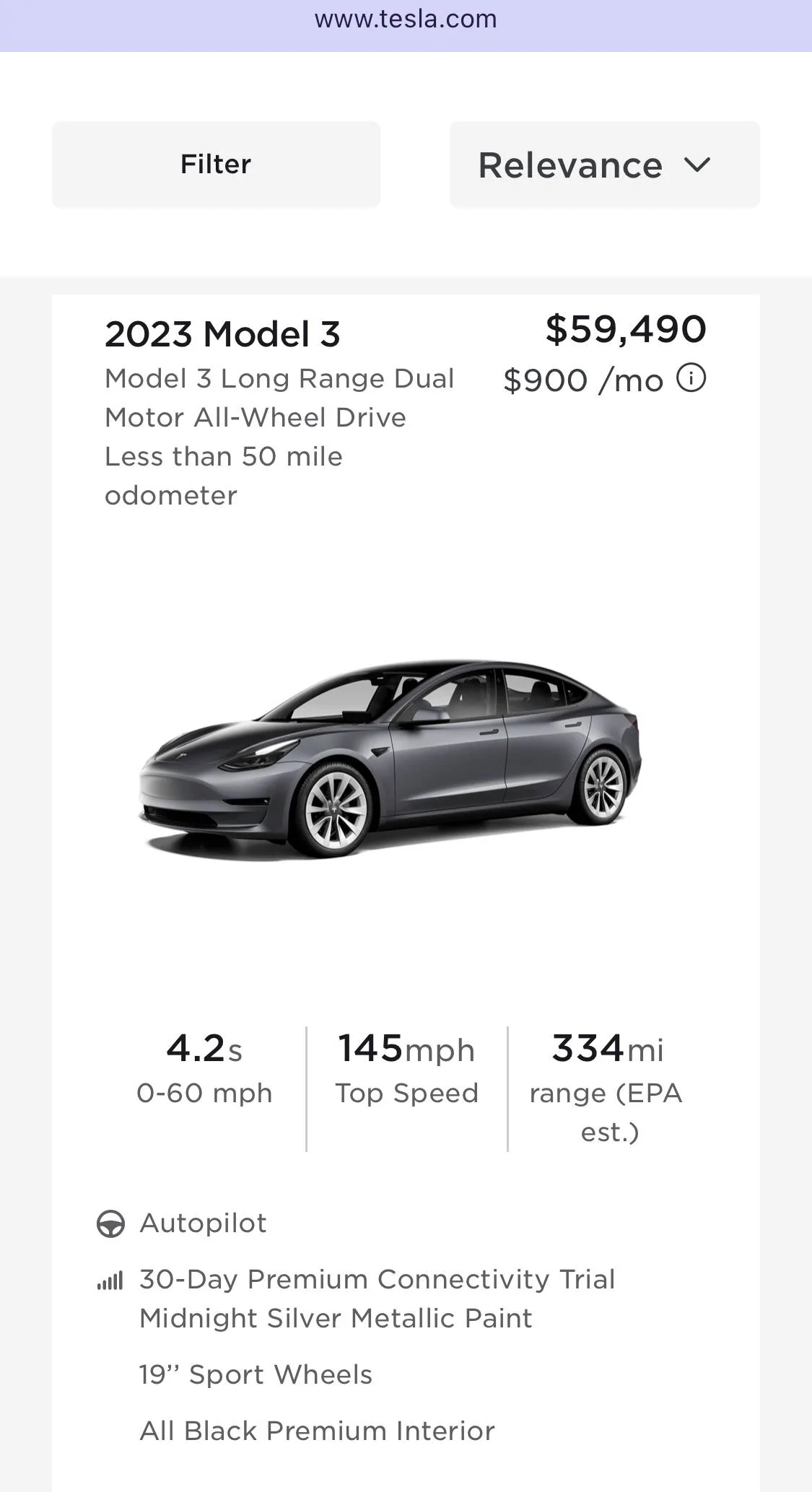
Task: Expand the Relevance sort dropdown
Action: coord(604,165)
